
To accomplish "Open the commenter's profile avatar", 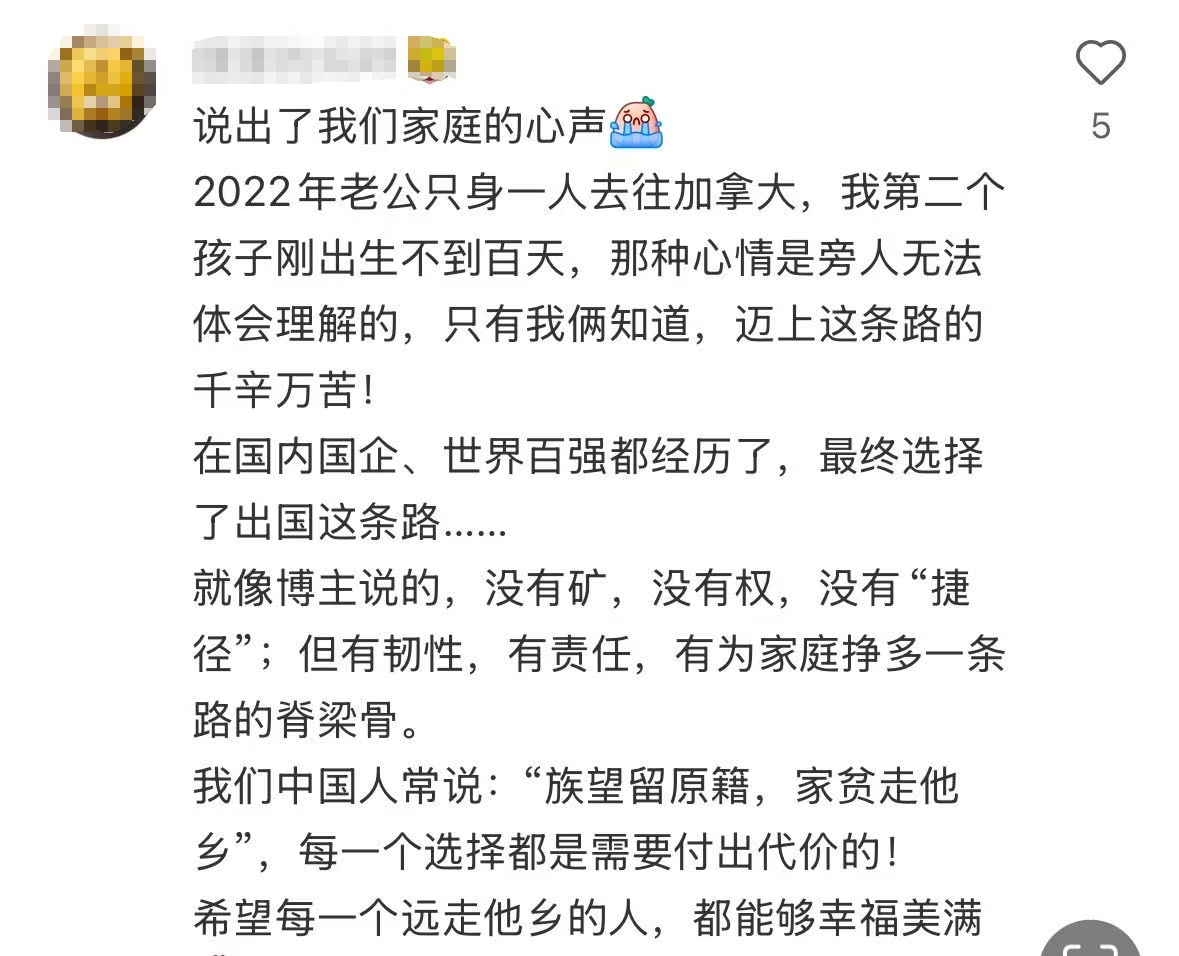I will [100, 83].
